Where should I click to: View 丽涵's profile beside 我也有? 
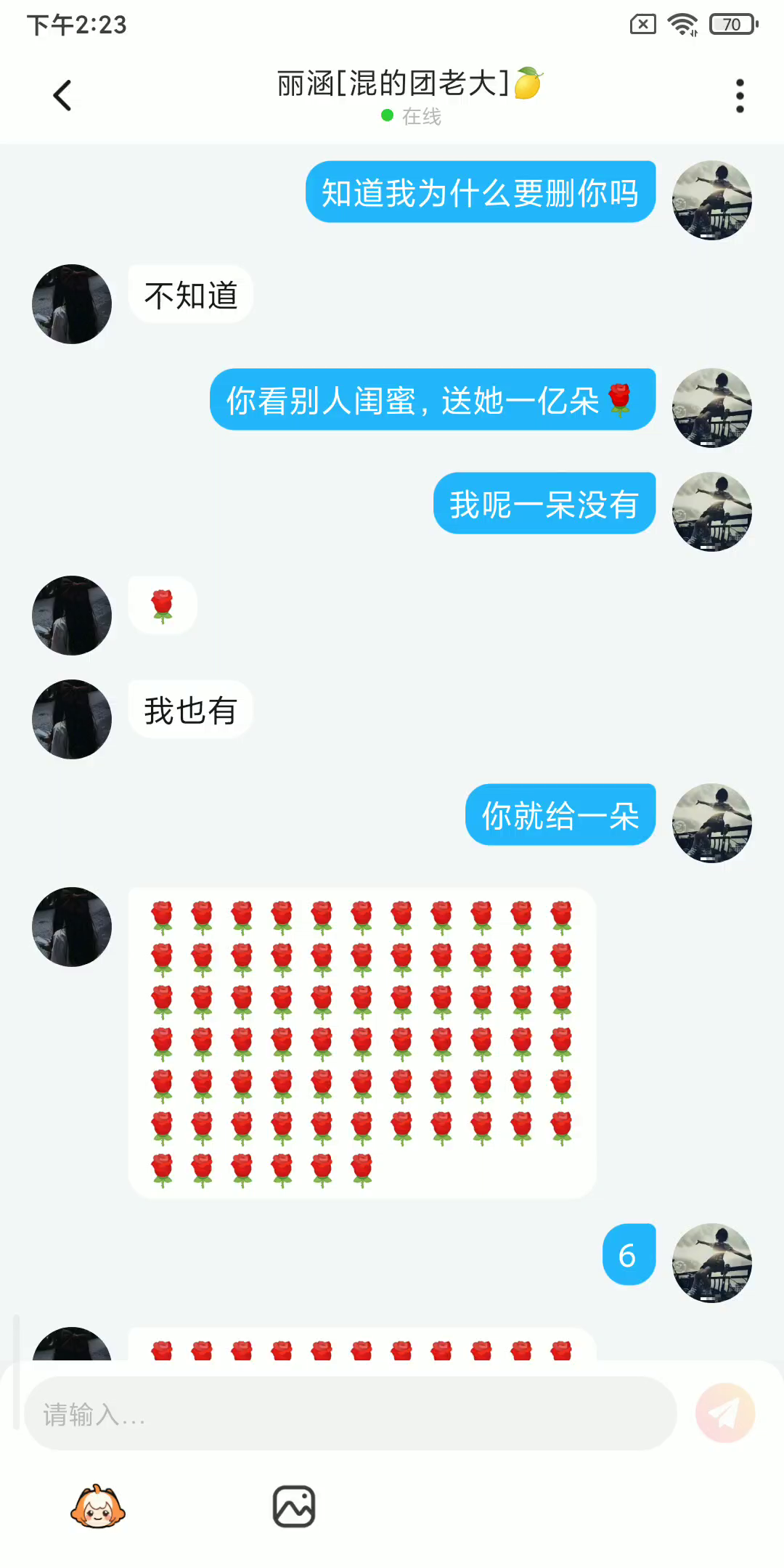pyautogui.click(x=72, y=719)
